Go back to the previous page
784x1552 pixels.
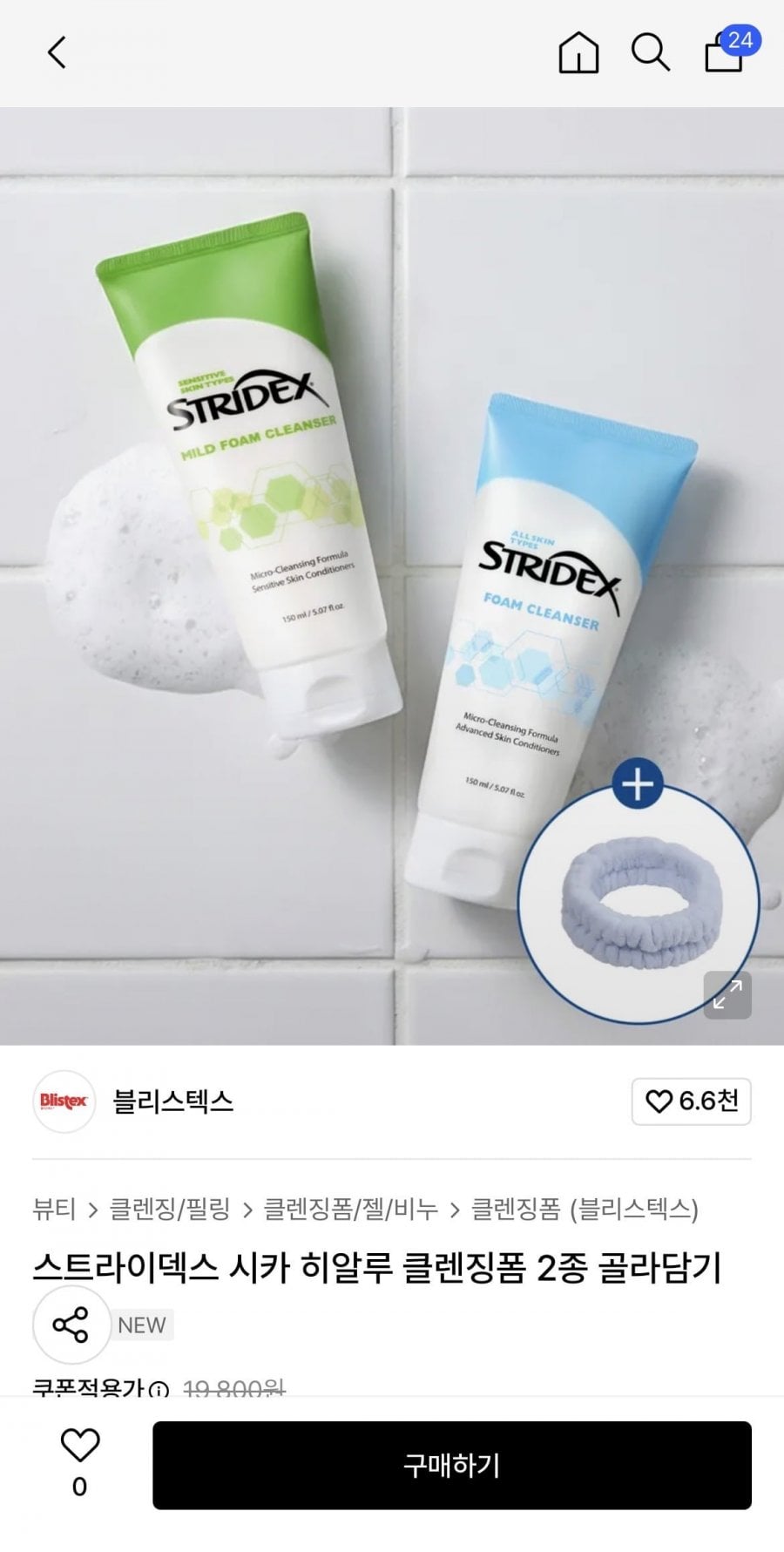[x=57, y=53]
